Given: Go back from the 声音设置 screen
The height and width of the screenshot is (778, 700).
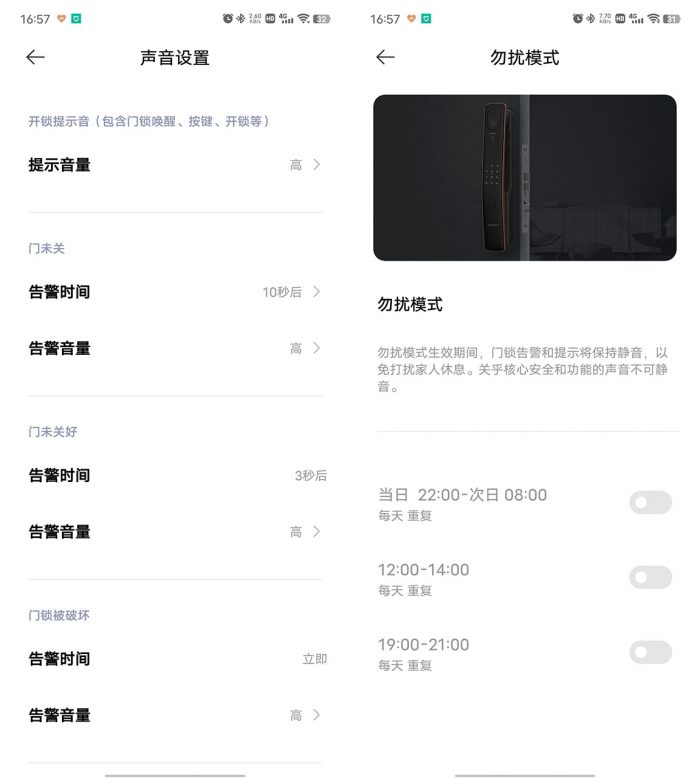Looking at the screenshot, I should coord(36,58).
